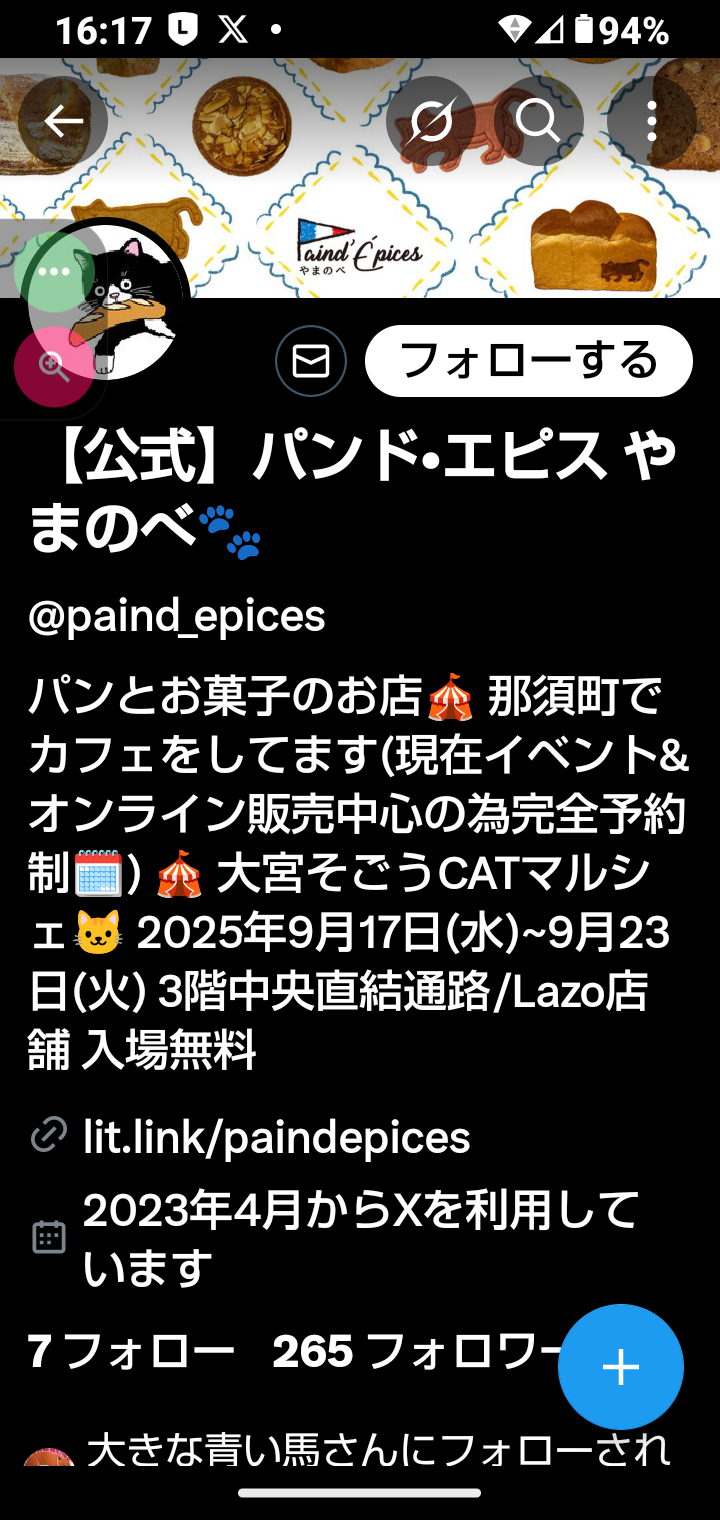Tap the フォローする button
The width and height of the screenshot is (720, 1520).
[528, 361]
